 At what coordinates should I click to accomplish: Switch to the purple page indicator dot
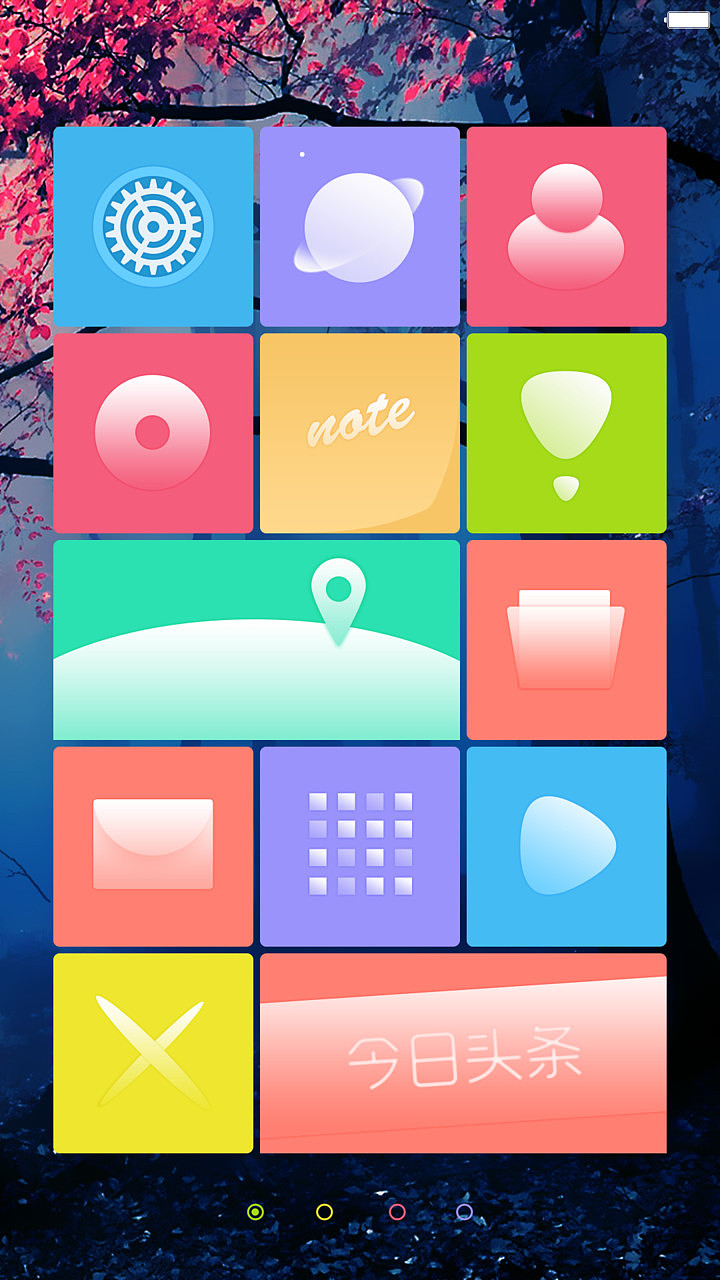coord(464,1212)
